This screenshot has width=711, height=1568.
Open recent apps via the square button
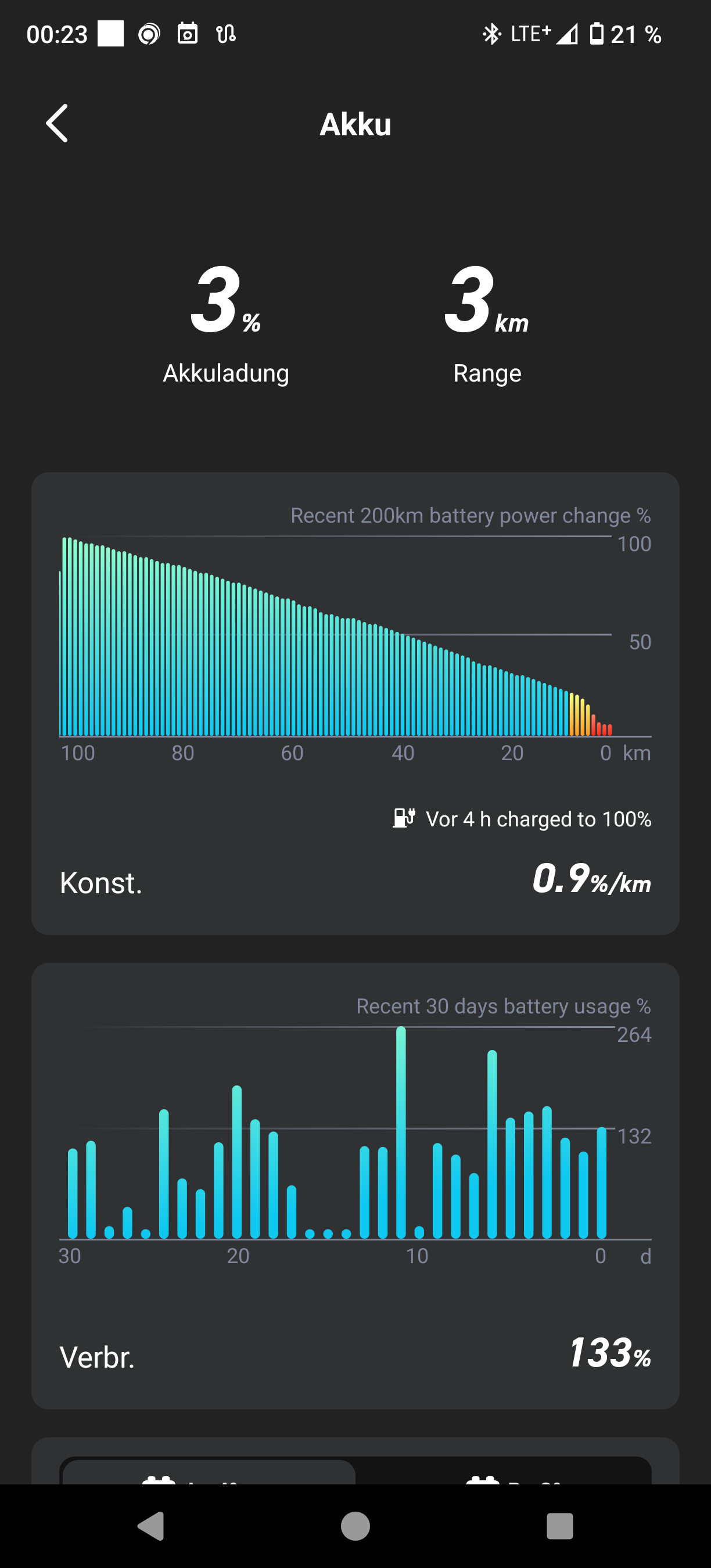click(559, 1526)
